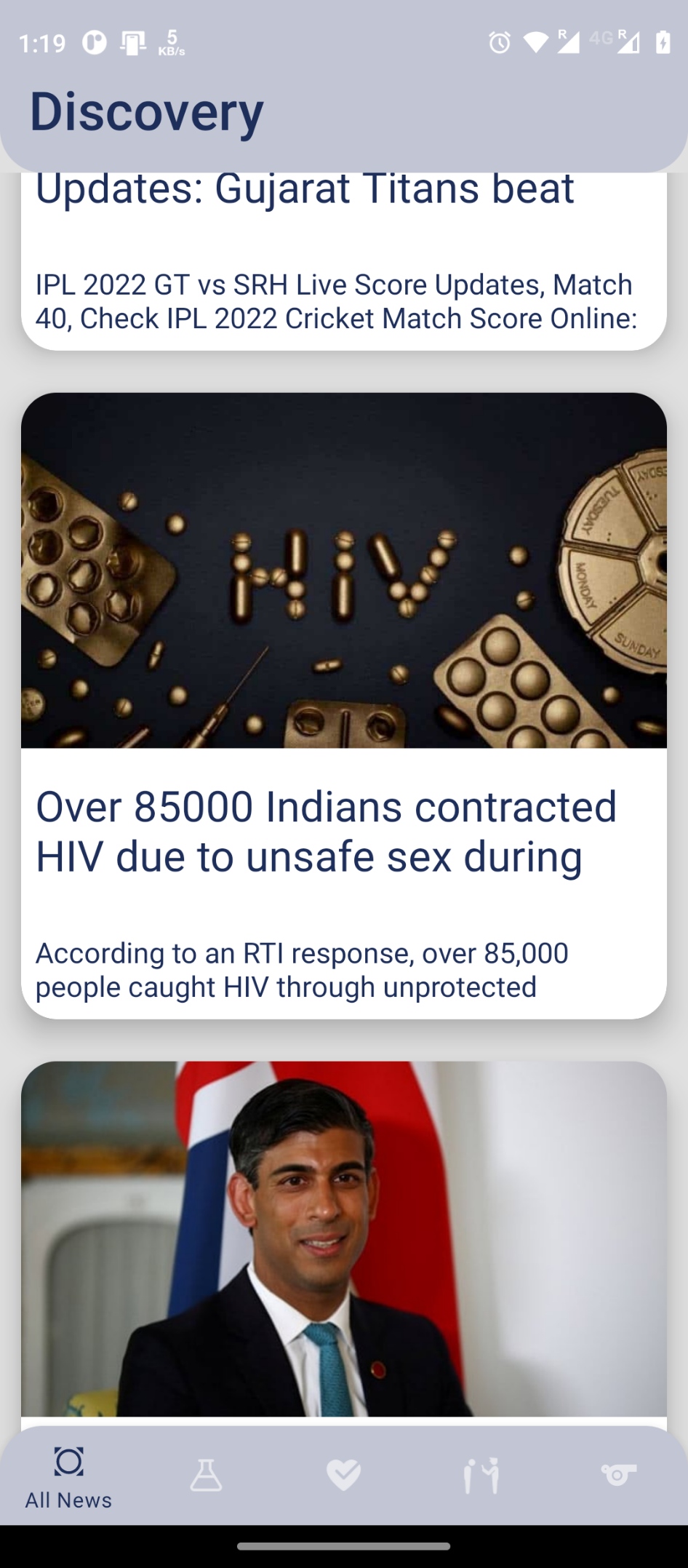Switch to the health heart tab
The width and height of the screenshot is (688, 1568).
point(343,1476)
